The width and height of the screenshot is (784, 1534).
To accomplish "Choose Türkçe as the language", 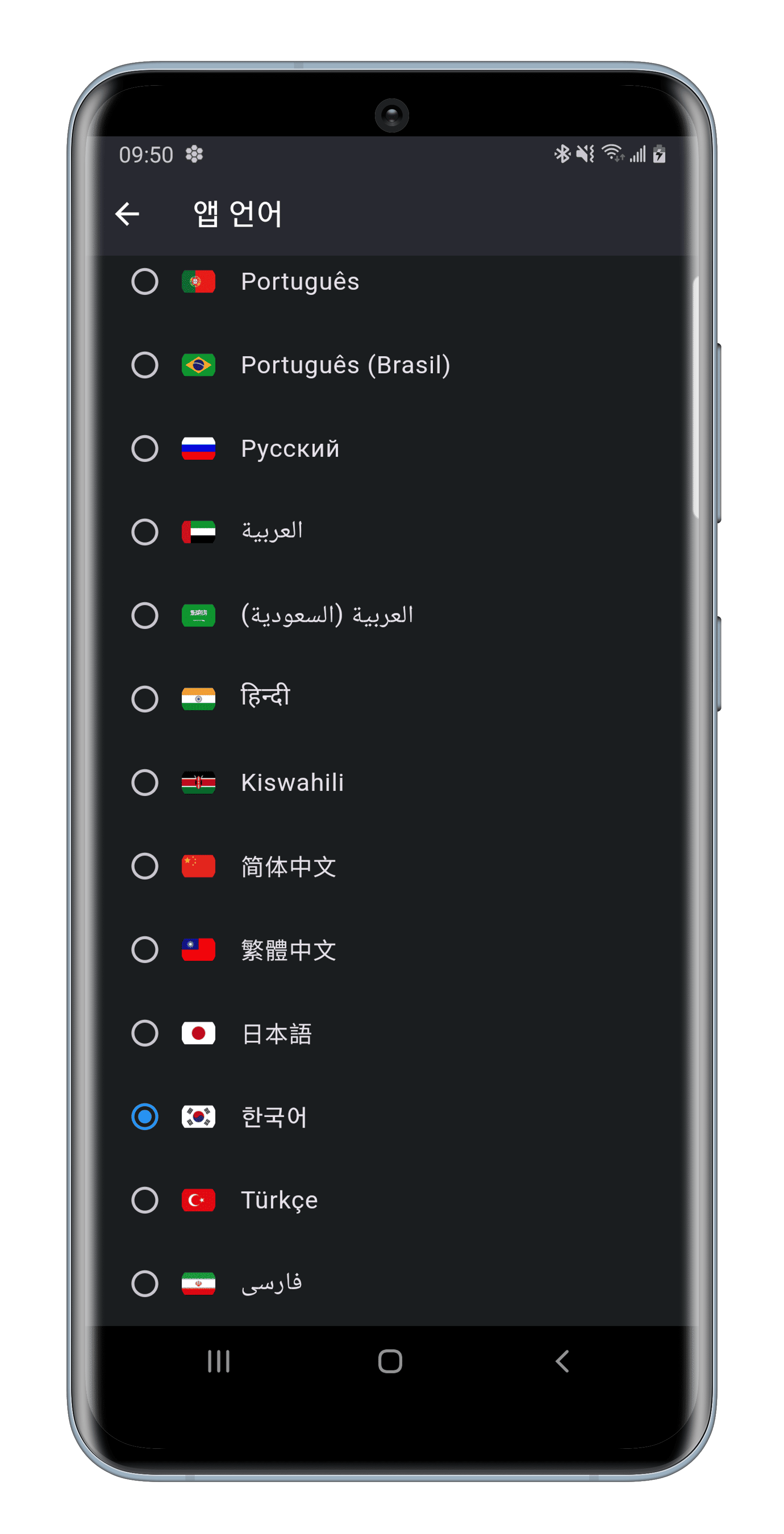I will click(144, 1200).
